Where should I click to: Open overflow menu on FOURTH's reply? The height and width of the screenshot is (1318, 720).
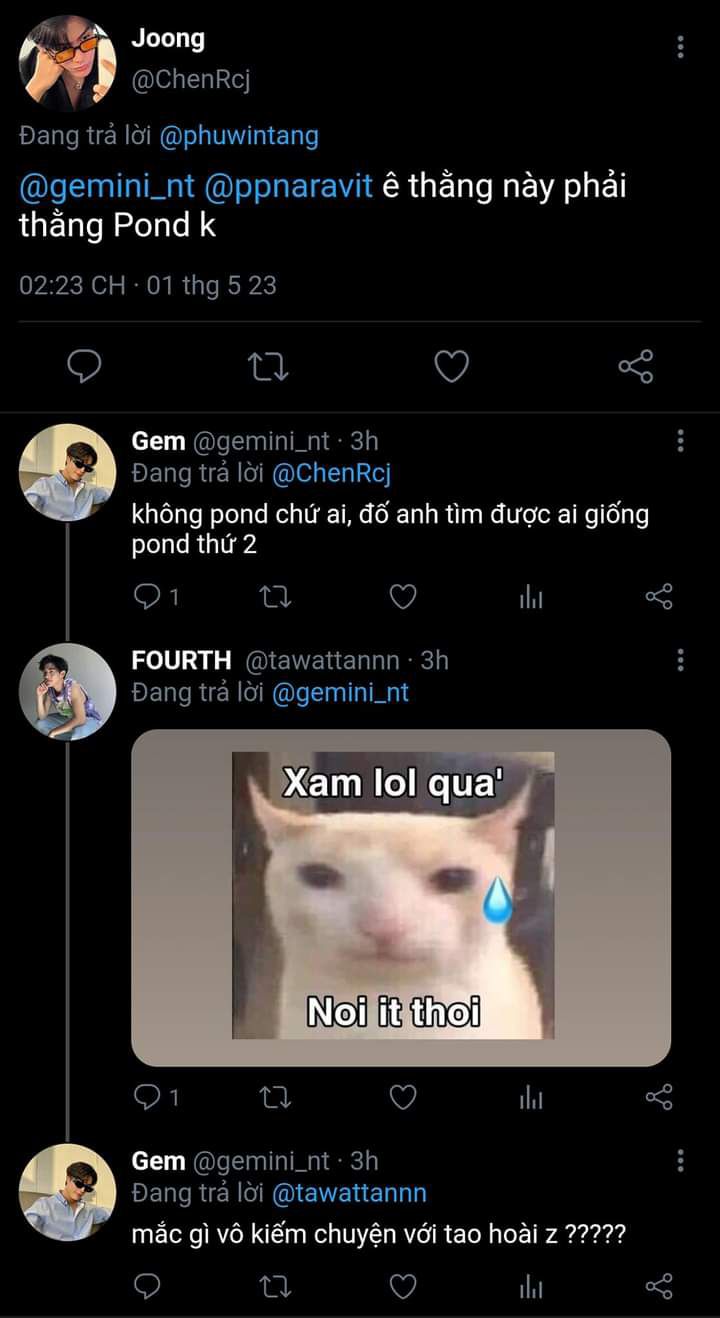pos(680,660)
